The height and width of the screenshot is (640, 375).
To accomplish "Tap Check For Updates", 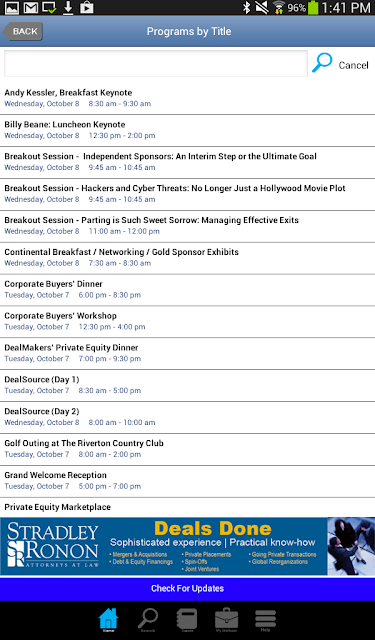I will click(187, 589).
